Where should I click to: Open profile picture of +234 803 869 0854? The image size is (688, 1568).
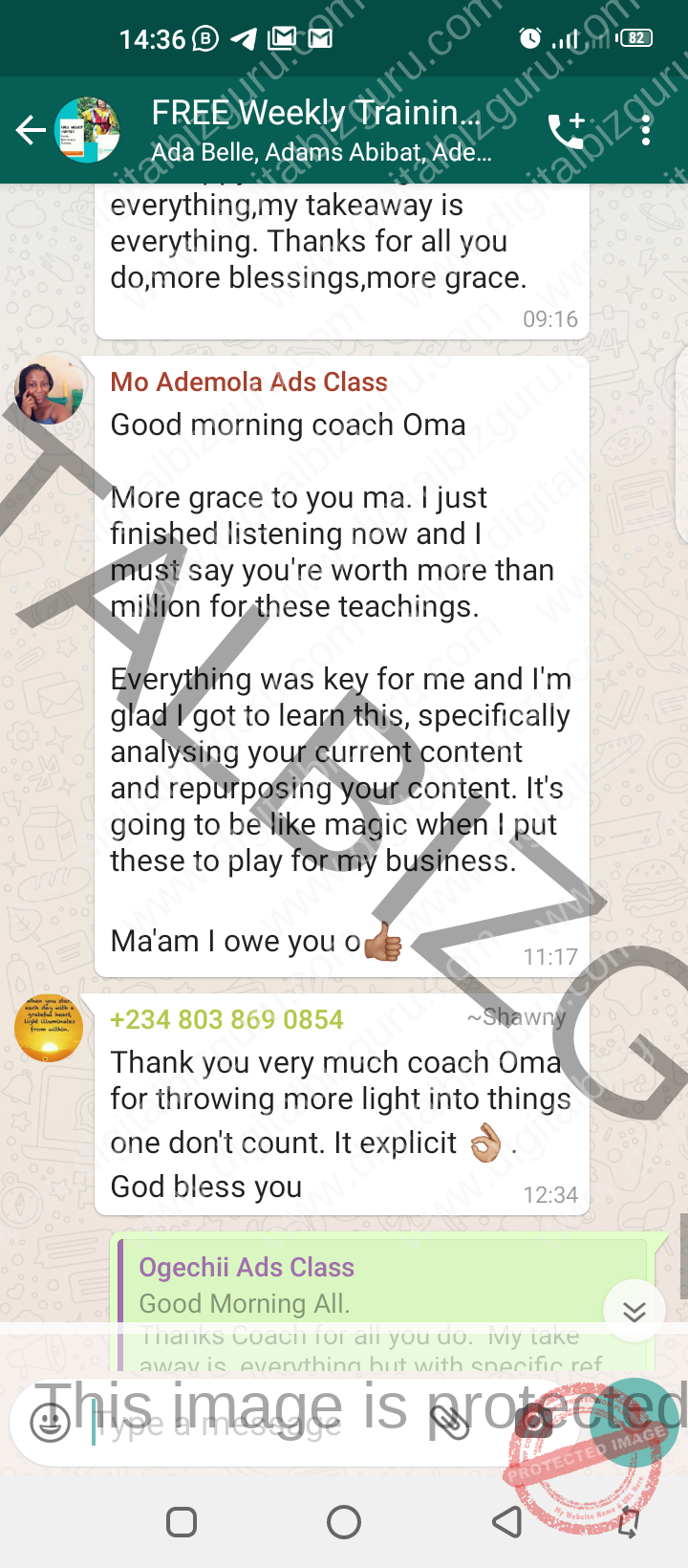pos(49,1028)
